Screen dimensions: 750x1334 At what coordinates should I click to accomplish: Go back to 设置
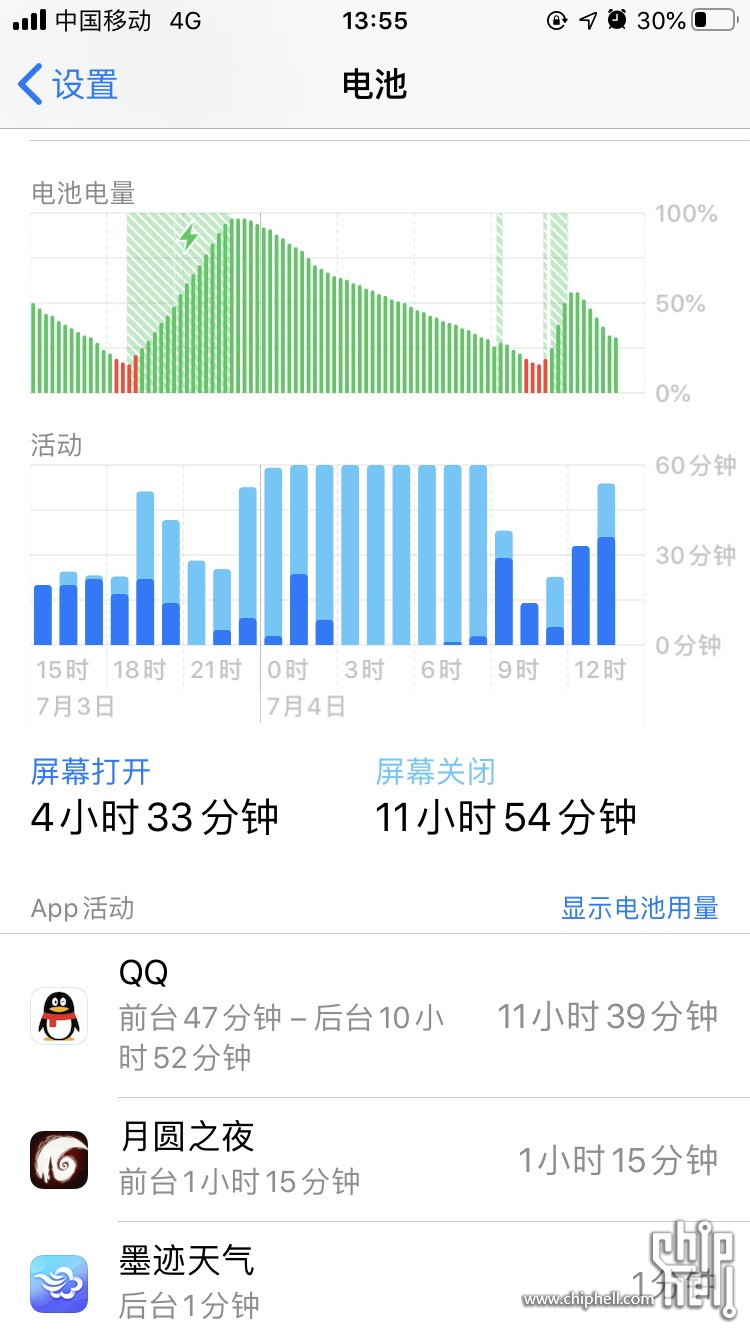pyautogui.click(x=68, y=85)
